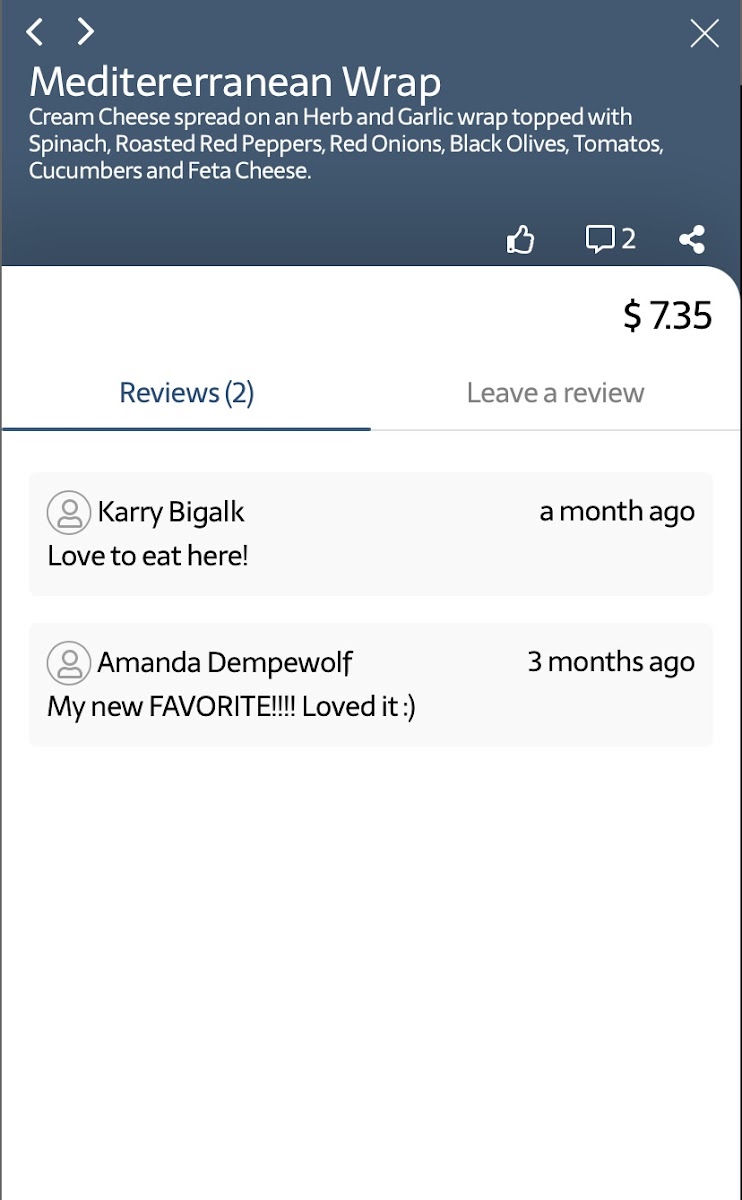Like the Mediterranean Wrap
The width and height of the screenshot is (742, 1200).
pos(521,240)
